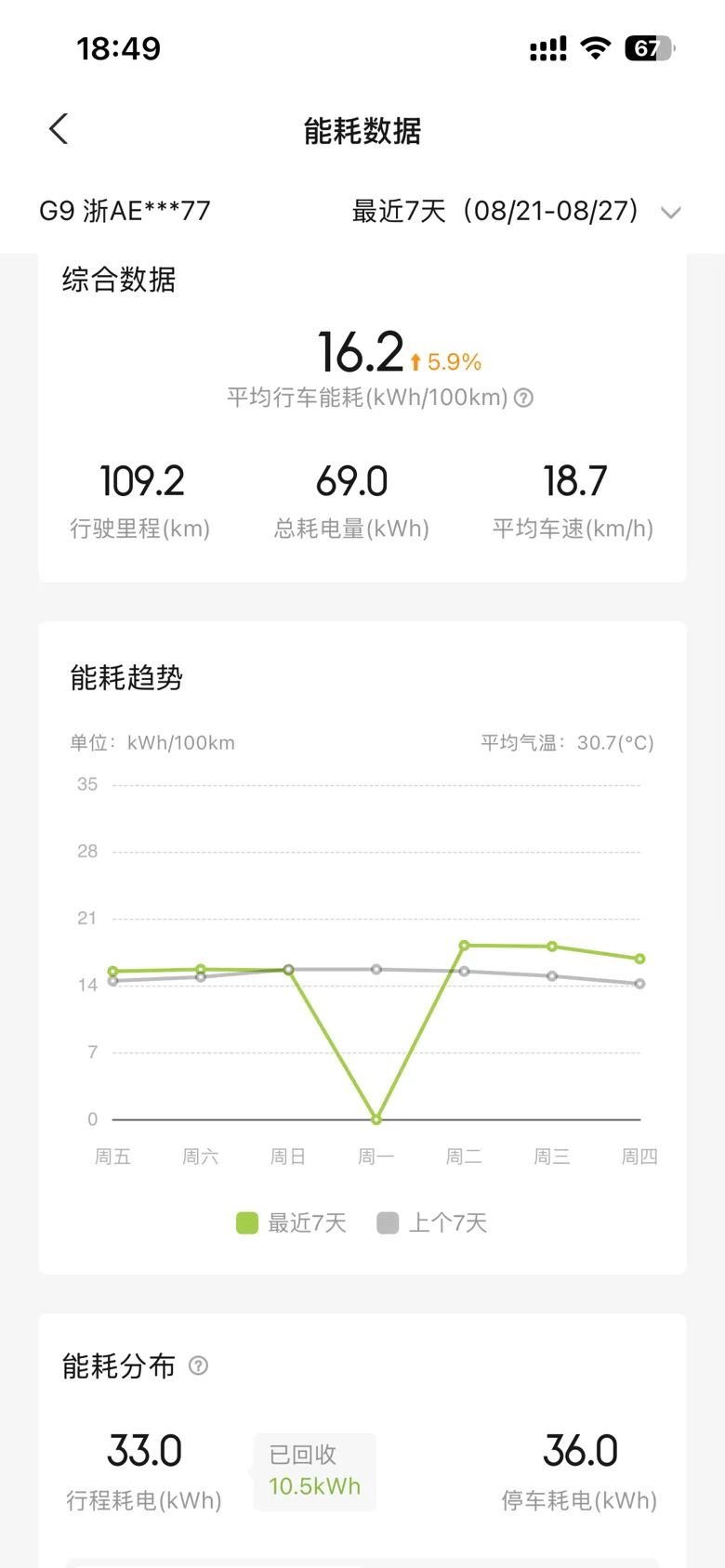Viewport: 725px width, 1568px height.
Task: Toggle the 上个7天 legend in the chart
Action: [432, 1222]
